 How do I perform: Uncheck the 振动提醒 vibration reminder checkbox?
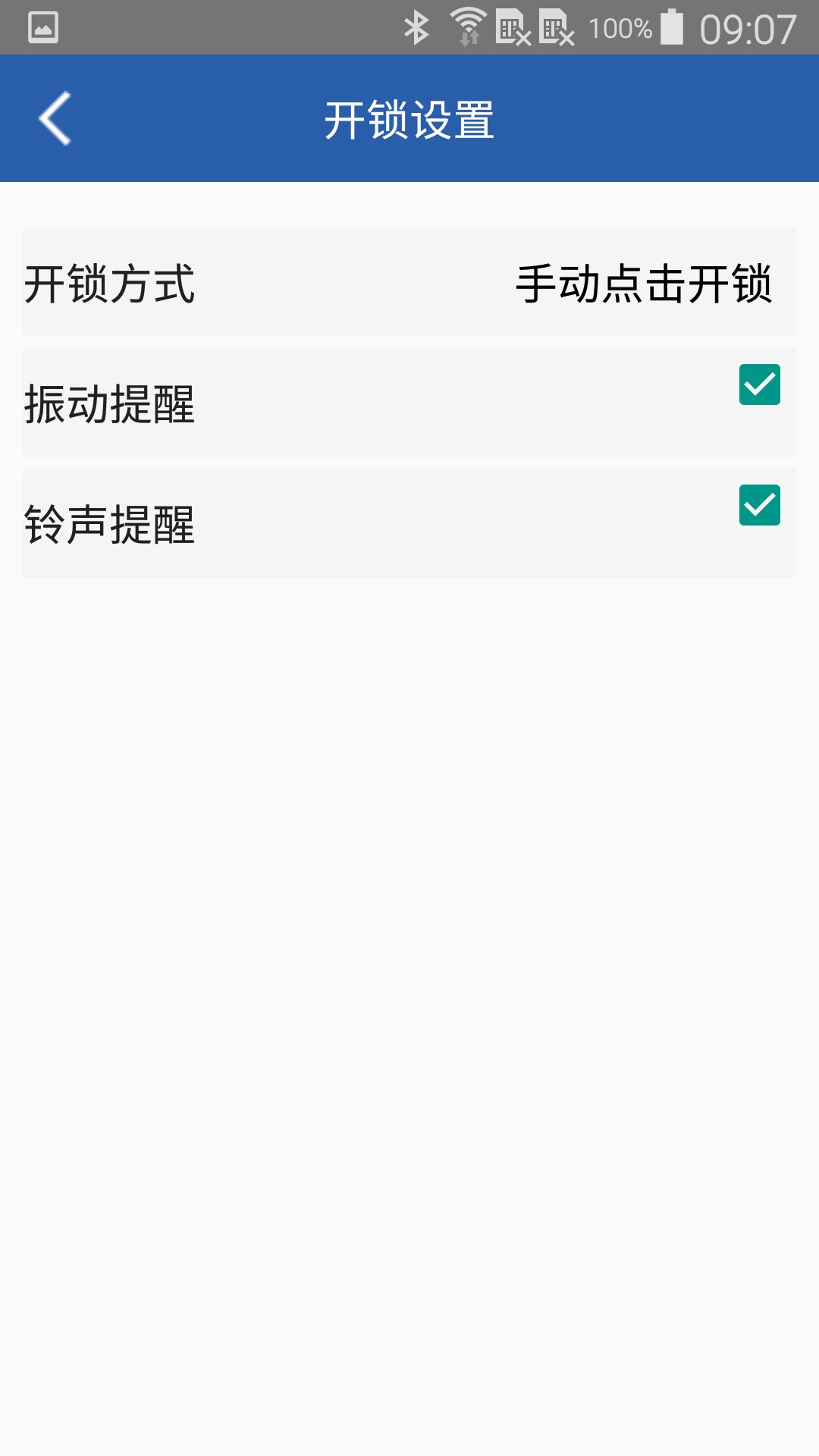point(760,384)
